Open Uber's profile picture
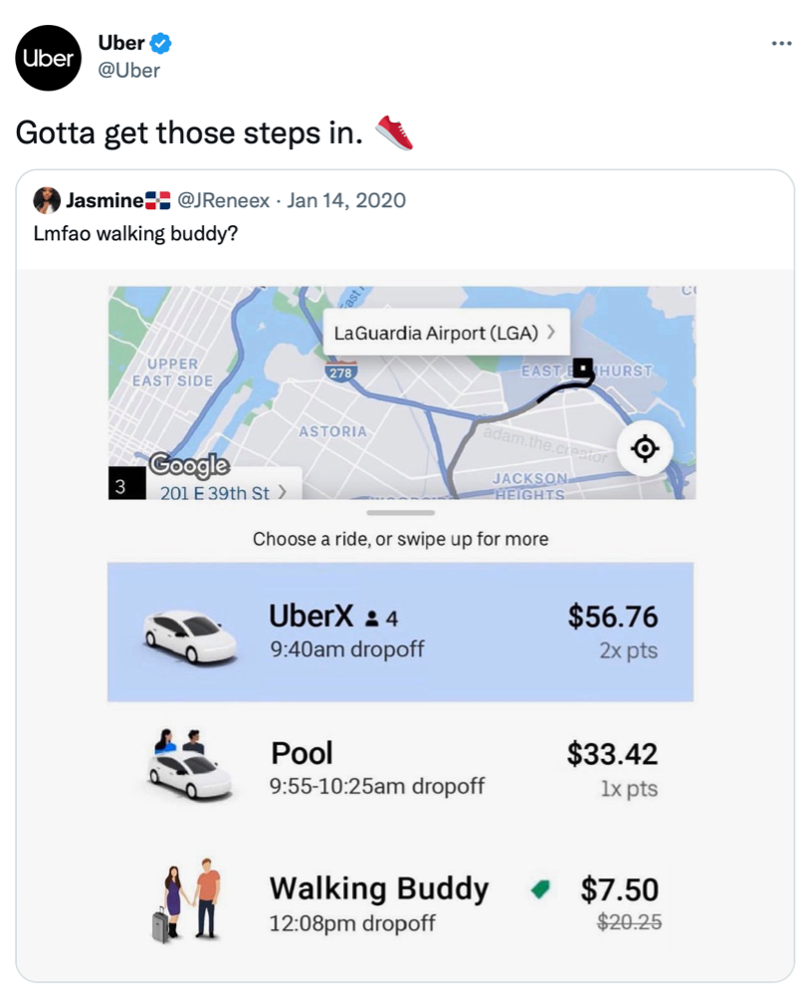Viewport: 812px width, 999px height. (48, 58)
